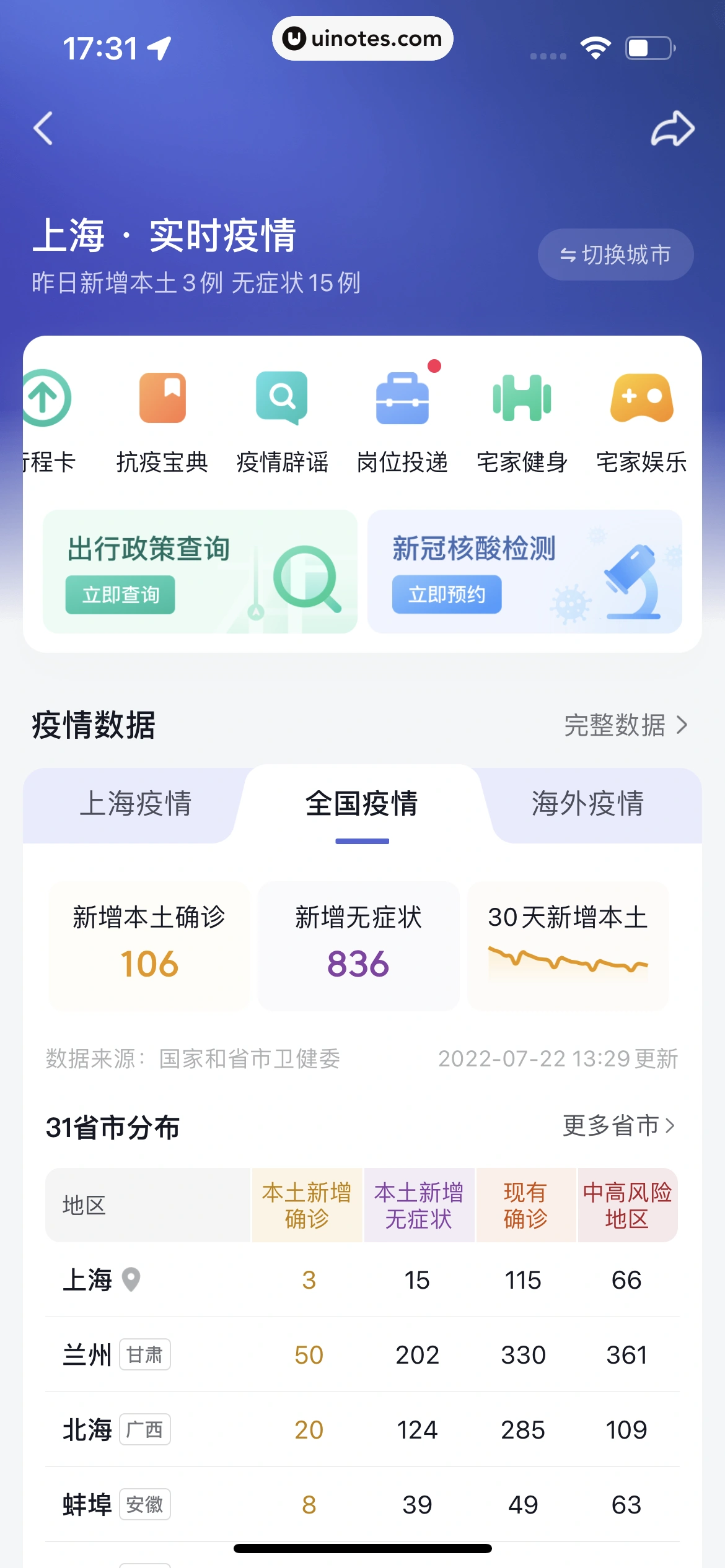Screen dimensions: 725x1568
Task: Open the 抗疫宝典 booklet icon
Action: coord(163,398)
